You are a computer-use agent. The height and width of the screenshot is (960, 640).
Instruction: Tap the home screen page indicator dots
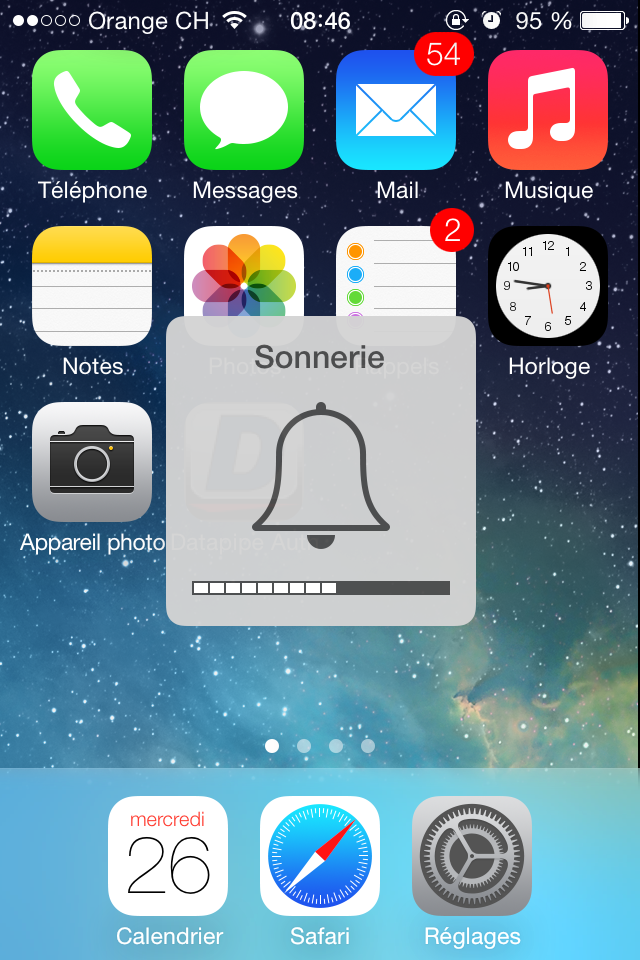[x=320, y=746]
